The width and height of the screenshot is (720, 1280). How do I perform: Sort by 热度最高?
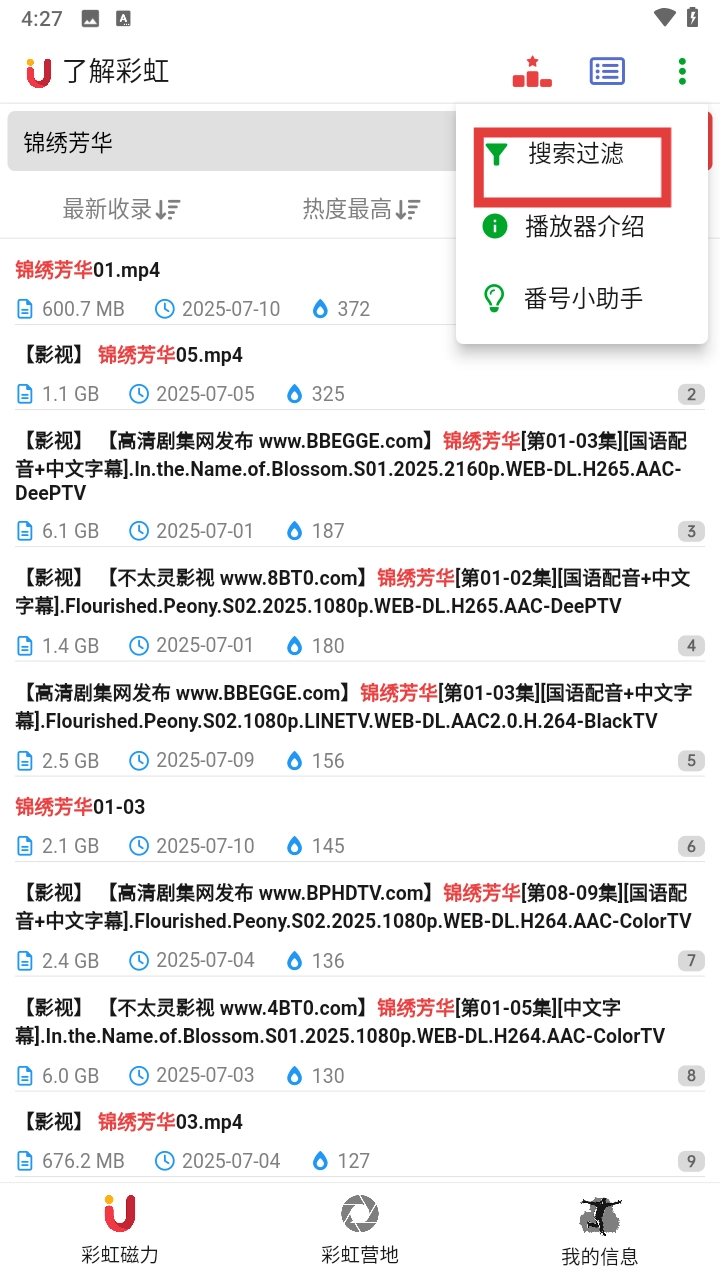(x=361, y=209)
